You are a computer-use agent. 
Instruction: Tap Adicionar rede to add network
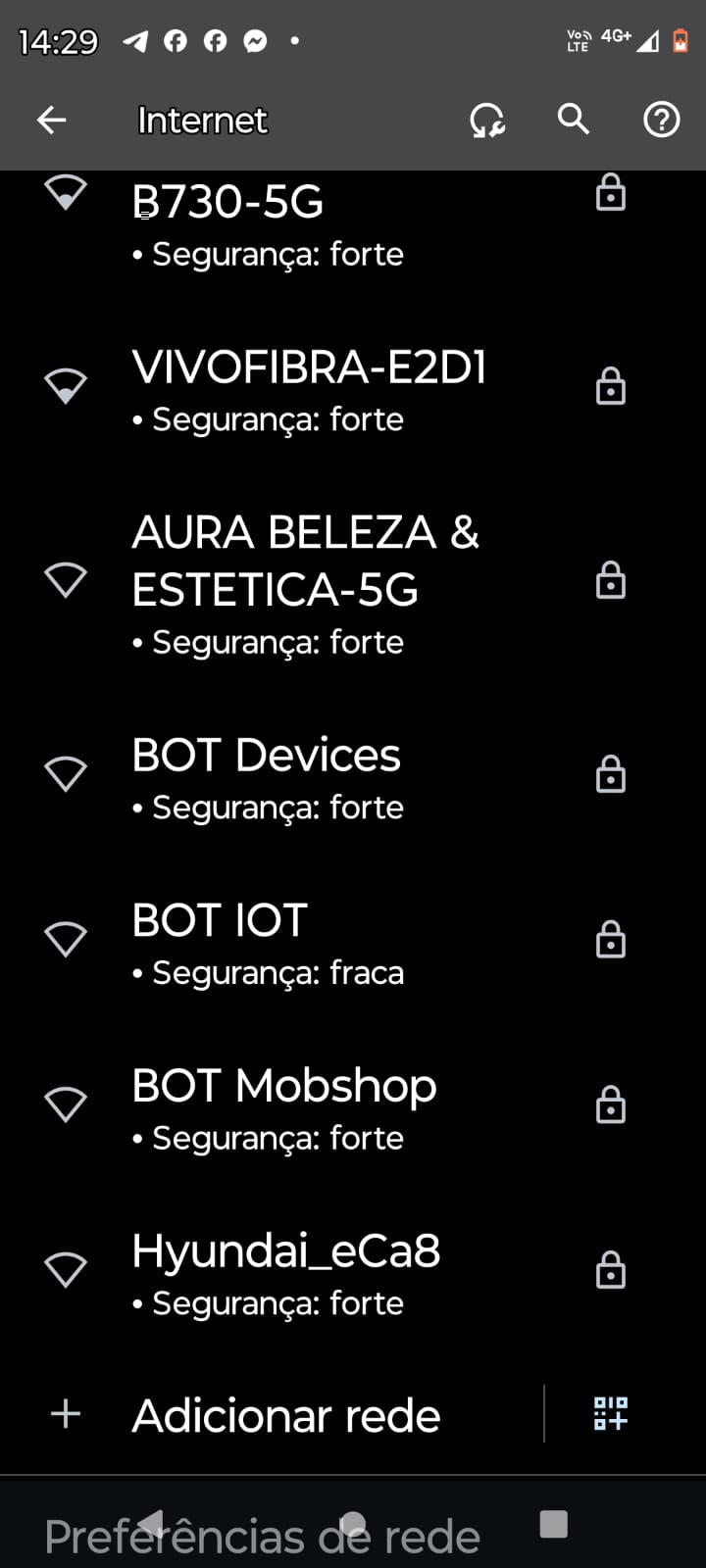click(284, 1415)
